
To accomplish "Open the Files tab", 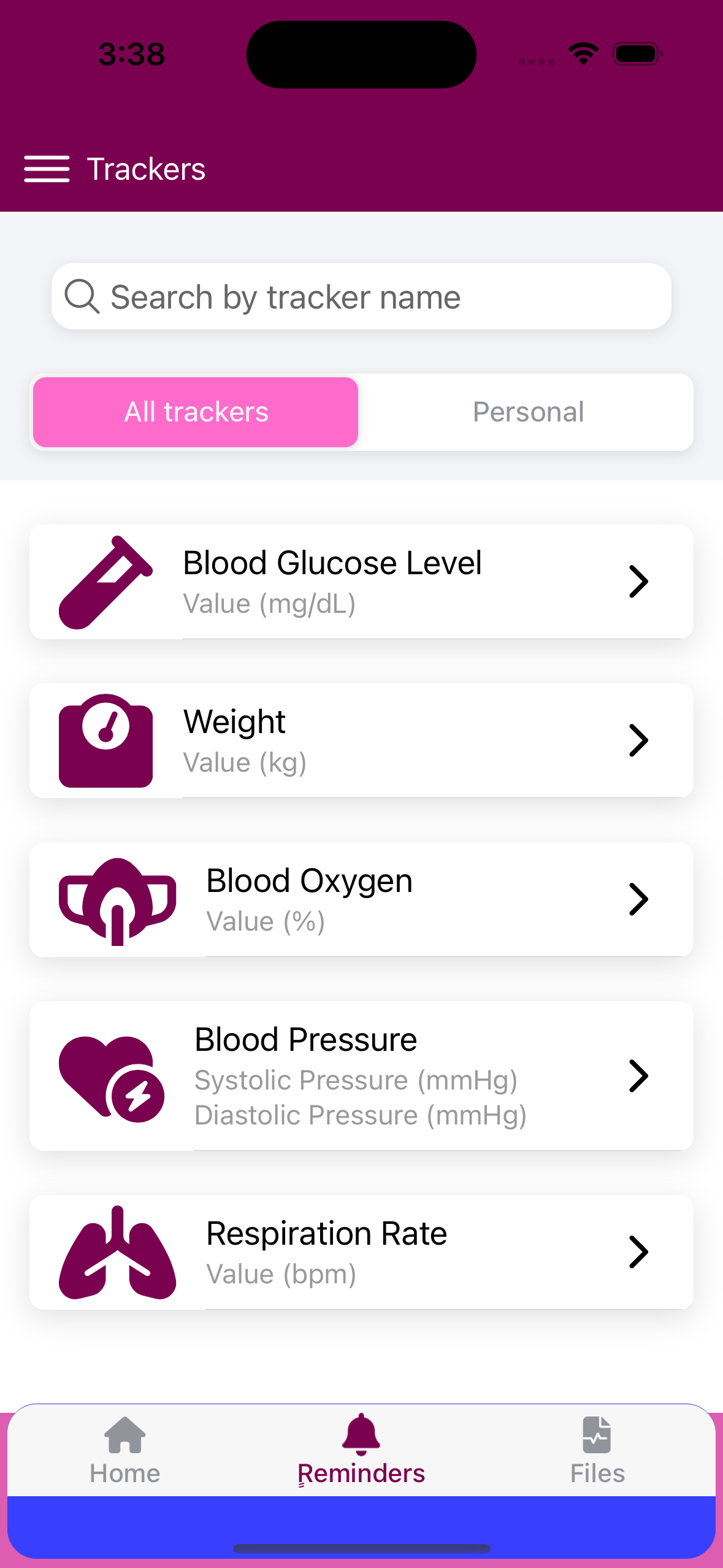I will [x=597, y=1451].
